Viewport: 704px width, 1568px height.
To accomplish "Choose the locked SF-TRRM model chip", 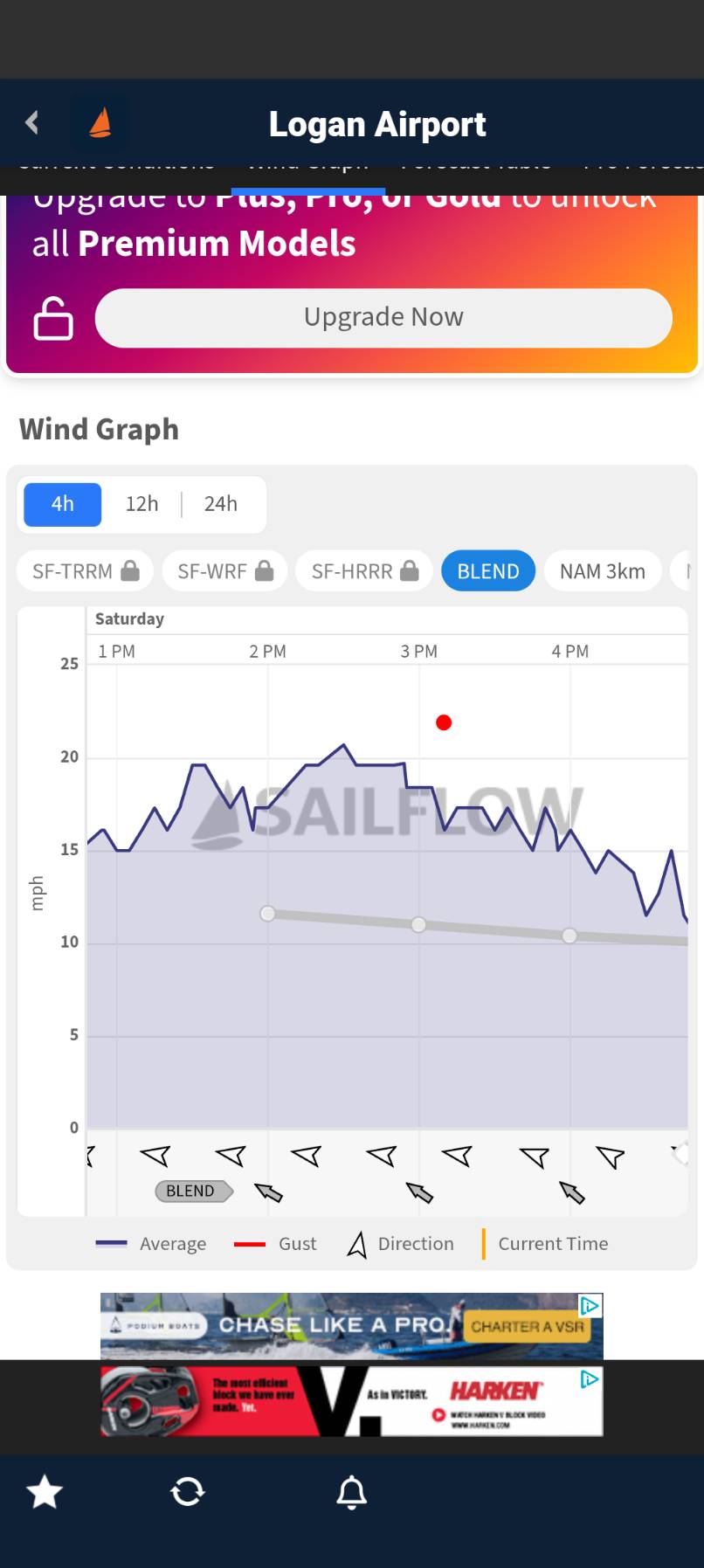I will pyautogui.click(x=86, y=571).
